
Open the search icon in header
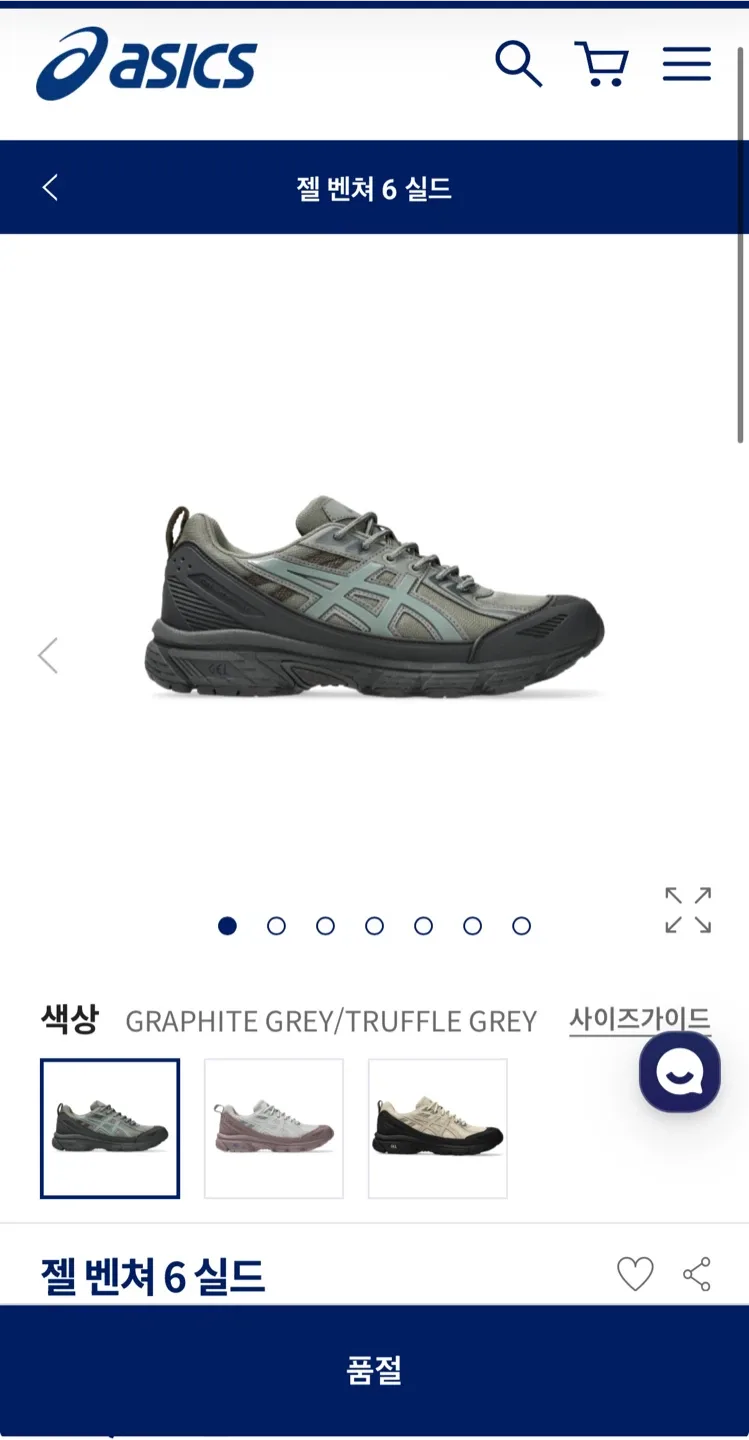point(518,65)
